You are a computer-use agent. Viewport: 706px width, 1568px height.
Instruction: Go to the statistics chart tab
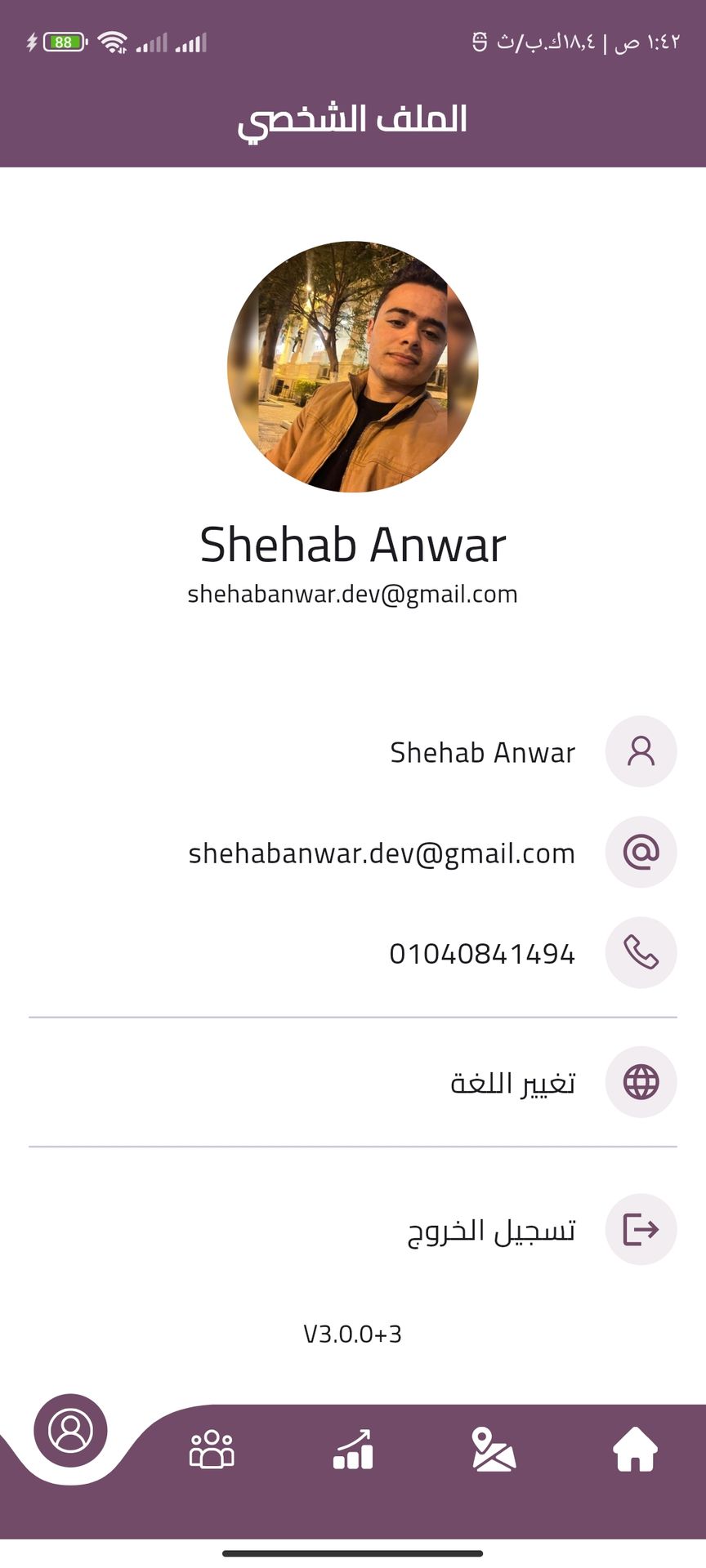click(x=353, y=1450)
